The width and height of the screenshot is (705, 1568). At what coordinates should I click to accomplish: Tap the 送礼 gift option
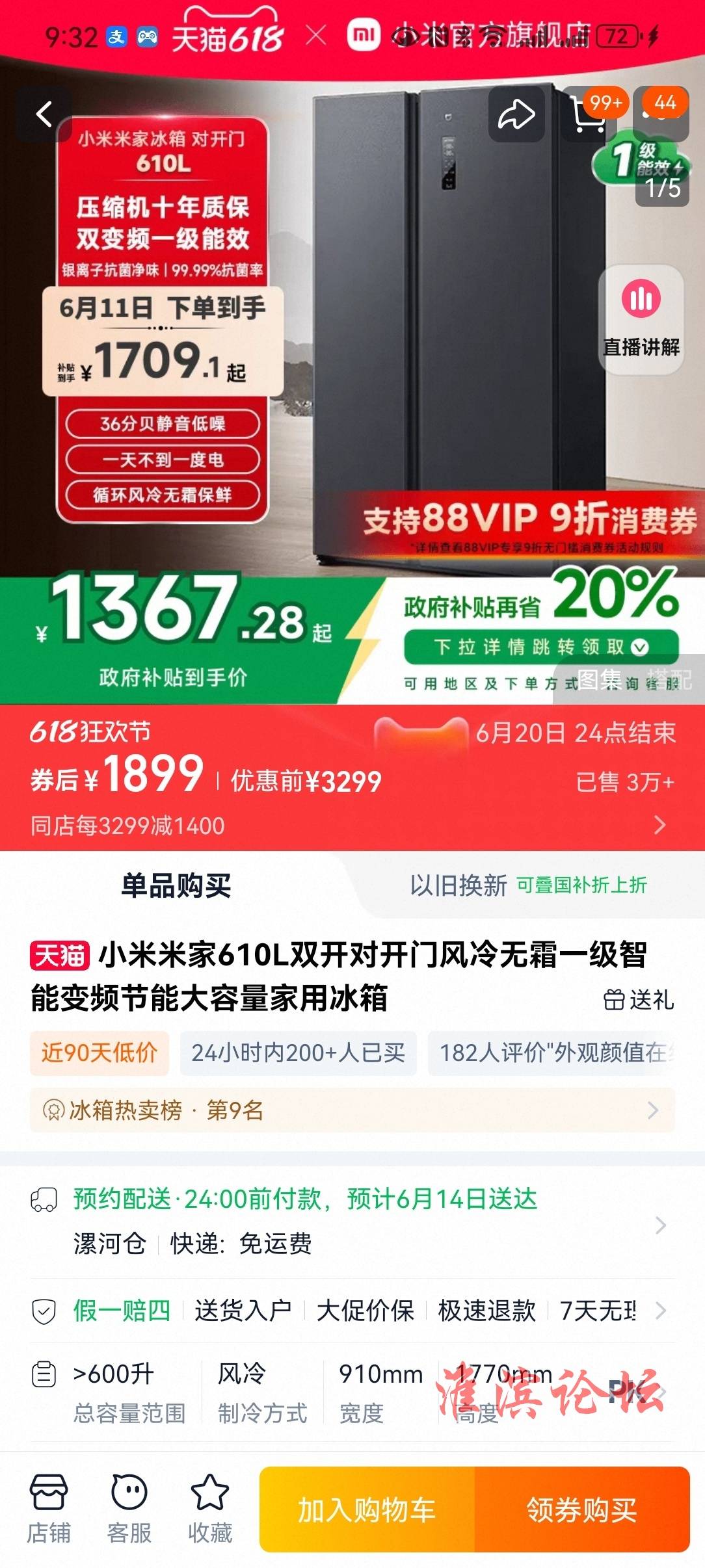coord(639,999)
